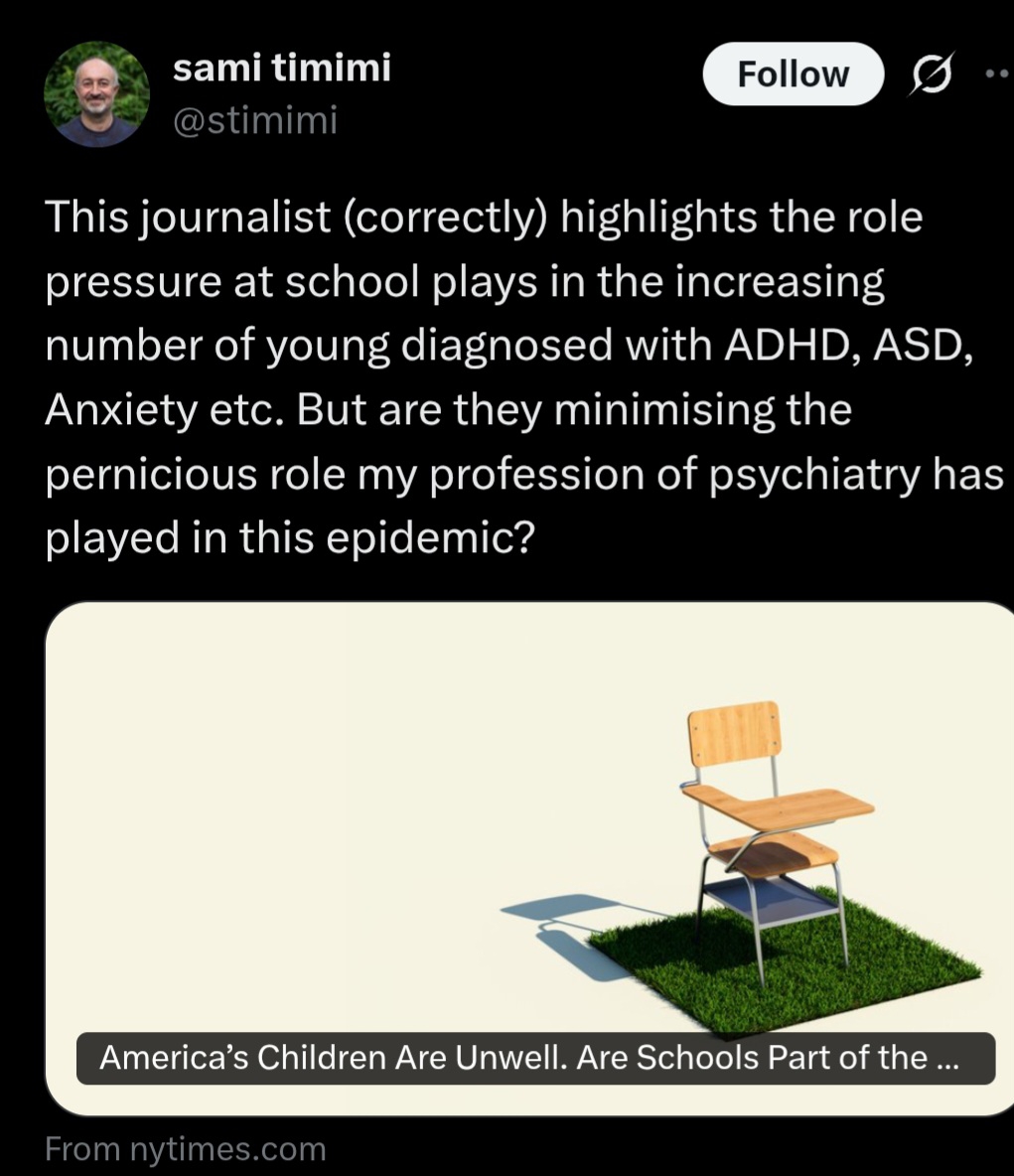Follow sami timimi
1014x1176 pixels.
[x=793, y=74]
